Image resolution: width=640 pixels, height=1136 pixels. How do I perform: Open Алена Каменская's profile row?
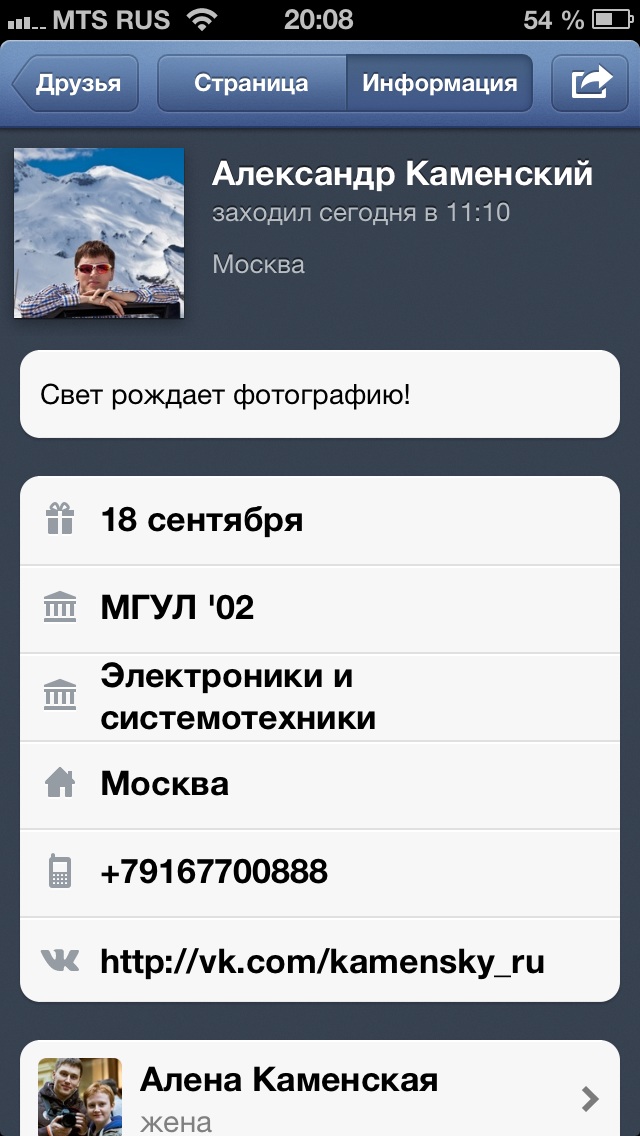320,1088
